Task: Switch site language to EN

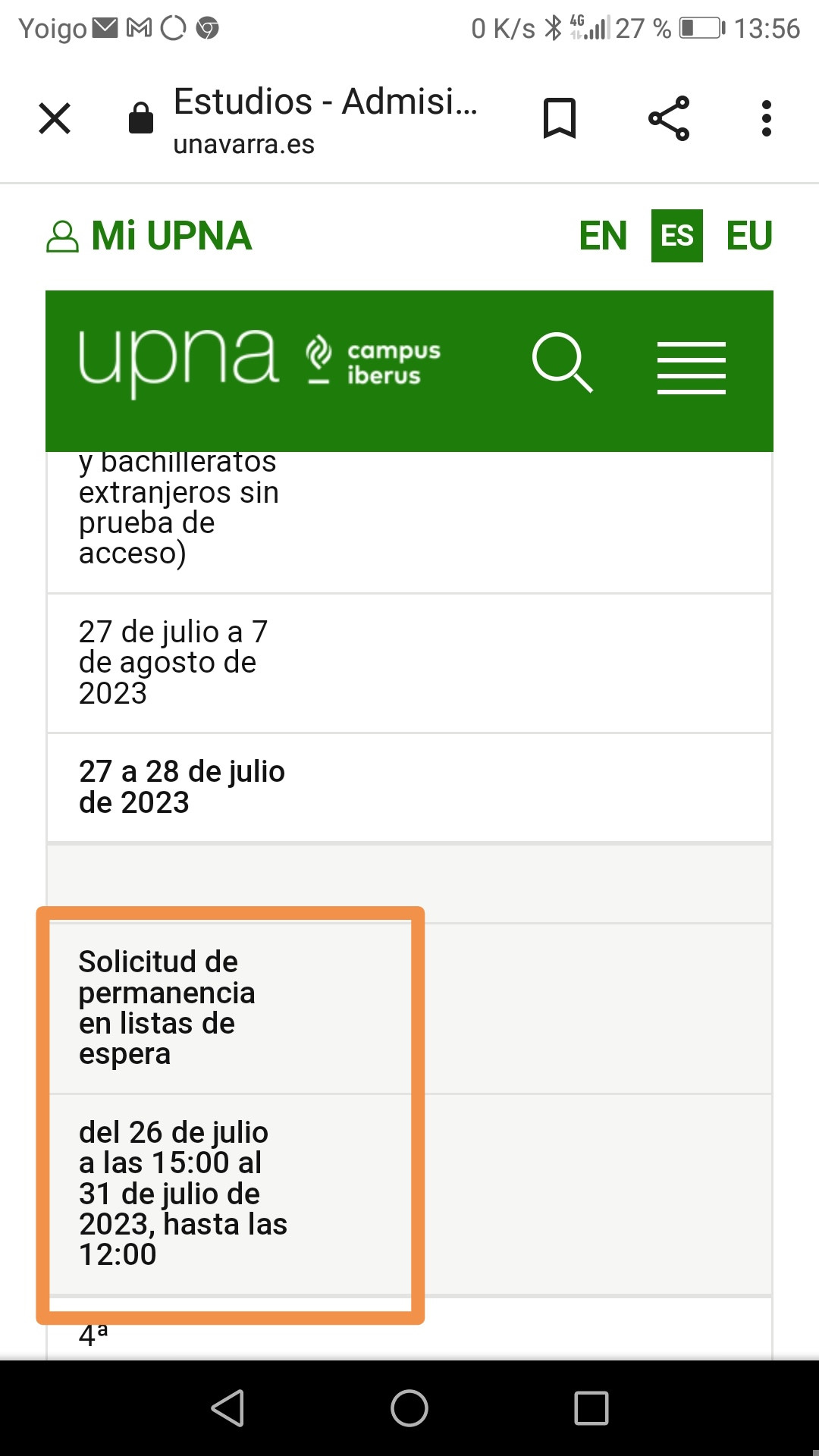Action: (603, 236)
